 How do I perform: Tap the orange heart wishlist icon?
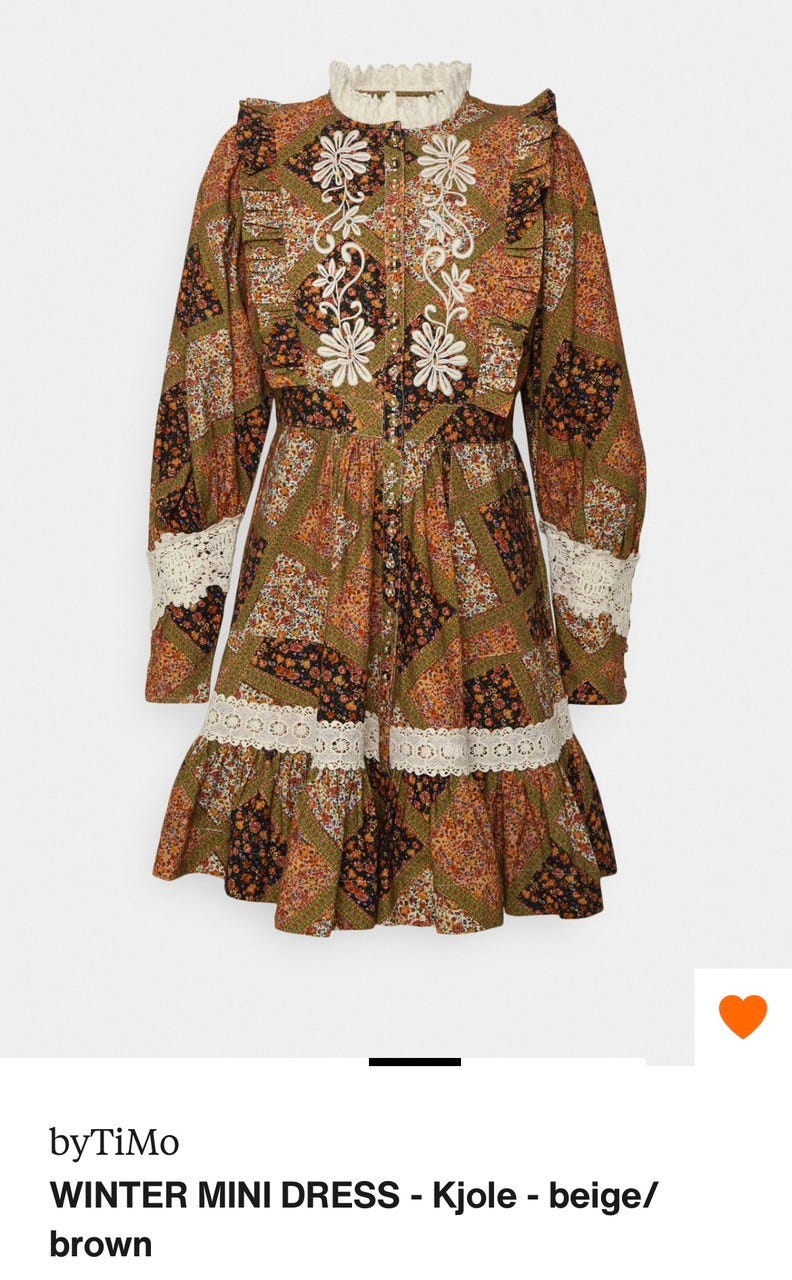pyautogui.click(x=743, y=1017)
